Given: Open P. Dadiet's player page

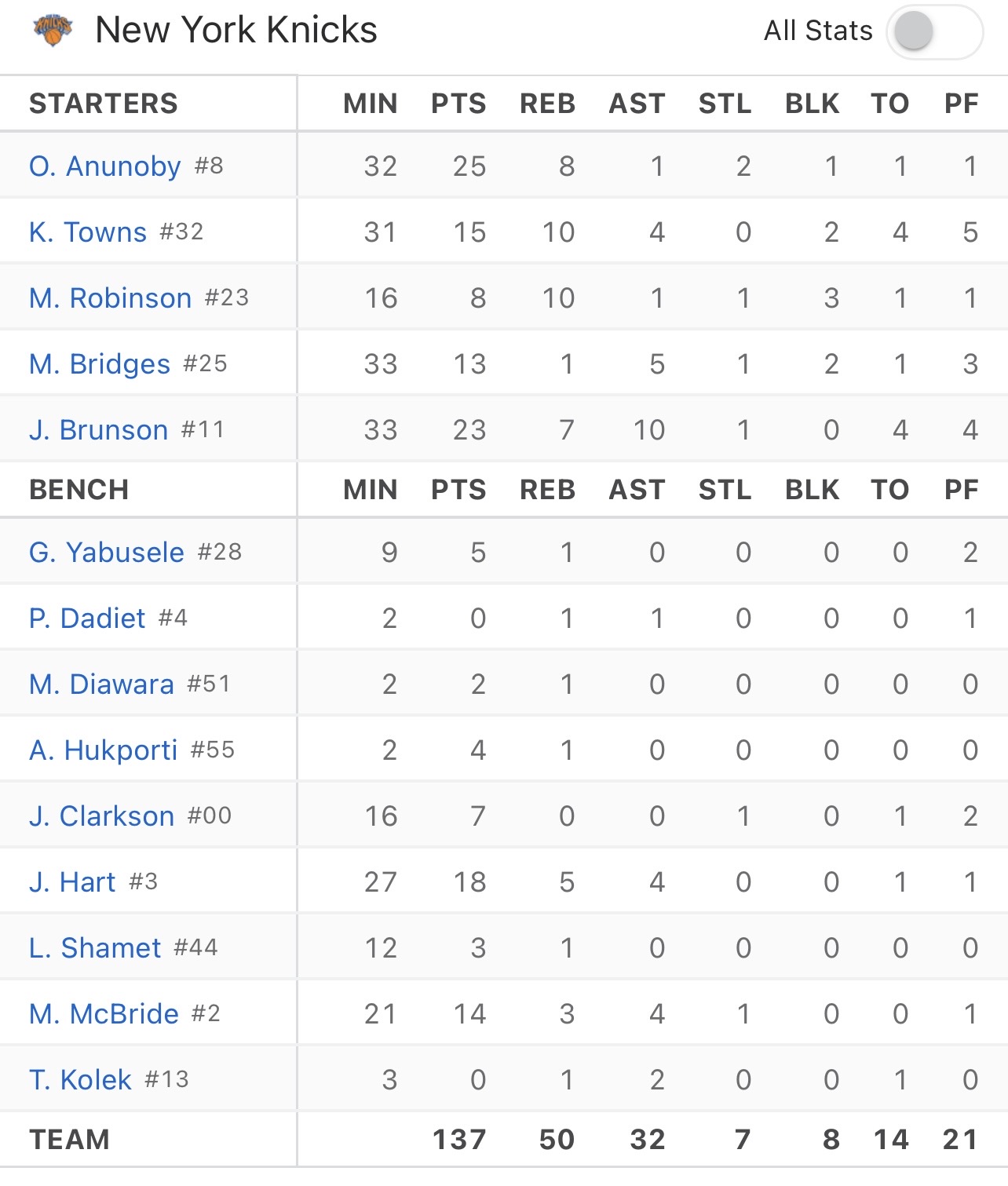Looking at the screenshot, I should click(86, 619).
